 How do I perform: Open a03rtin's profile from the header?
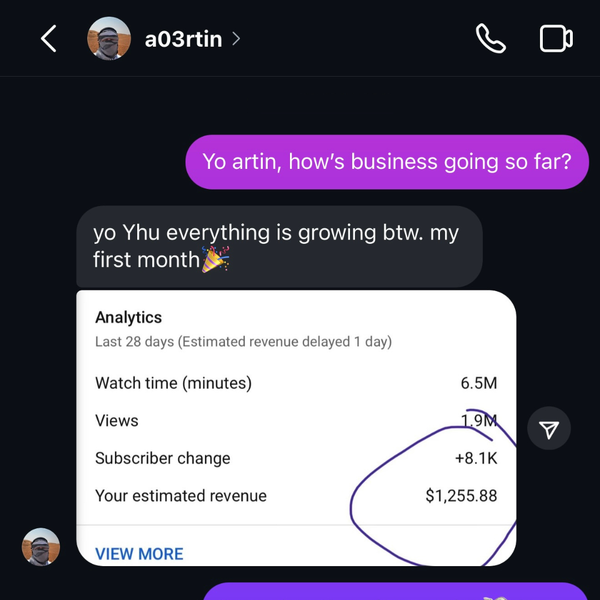(180, 39)
